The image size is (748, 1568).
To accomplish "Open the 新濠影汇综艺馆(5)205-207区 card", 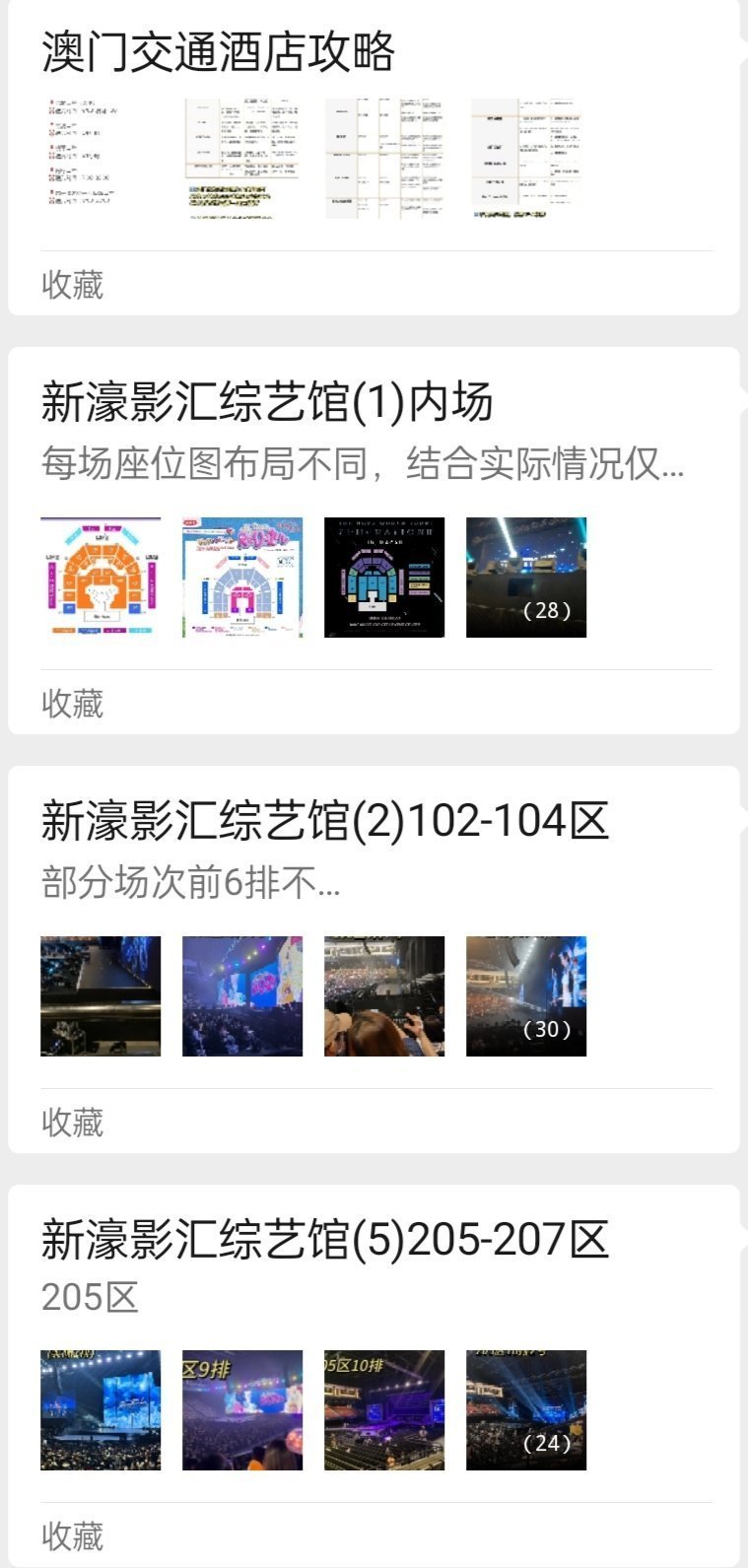I will coord(324,1241).
